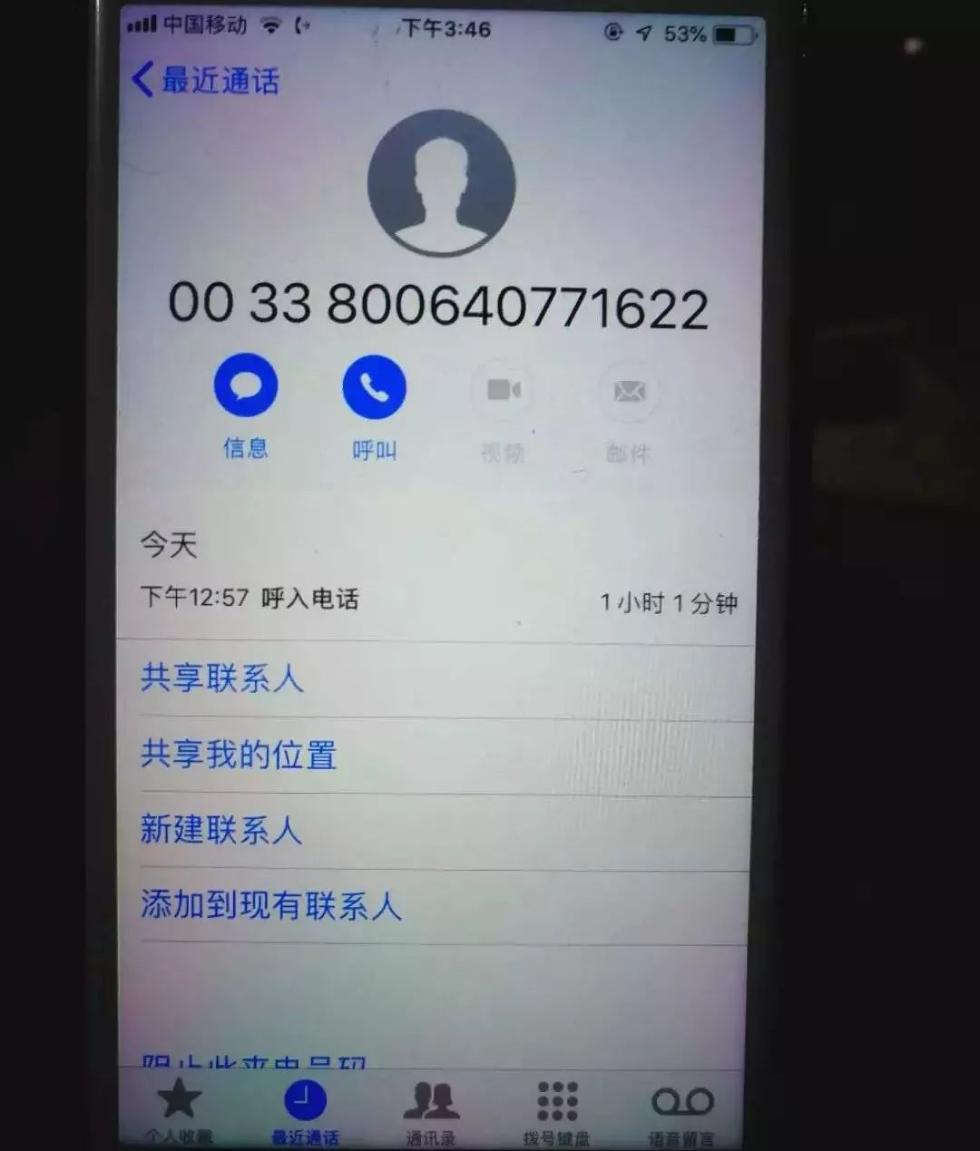Open the 拨号键盘 tab
980x1151 pixels.
coord(557,1108)
